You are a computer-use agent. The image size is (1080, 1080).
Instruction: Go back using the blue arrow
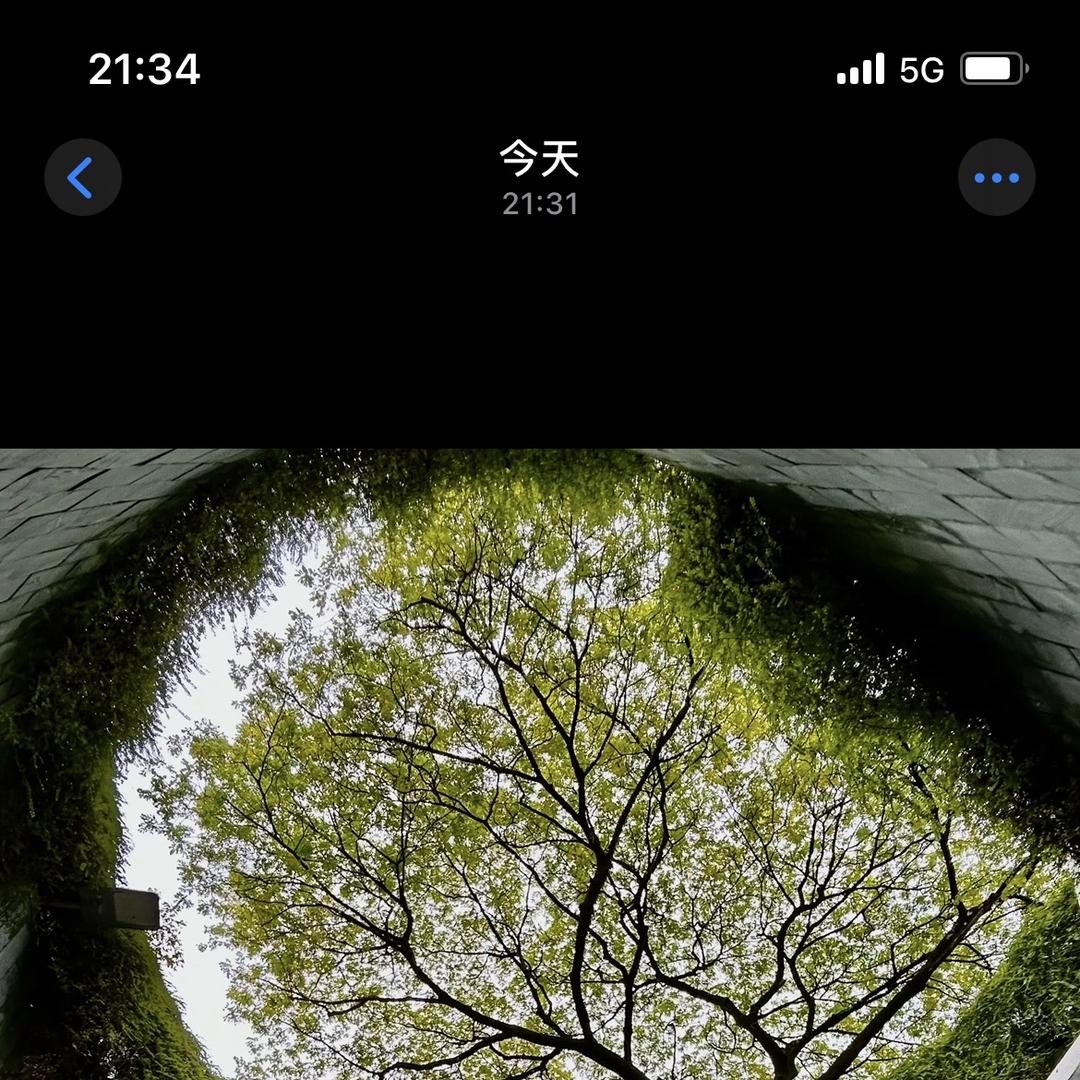pyautogui.click(x=82, y=177)
